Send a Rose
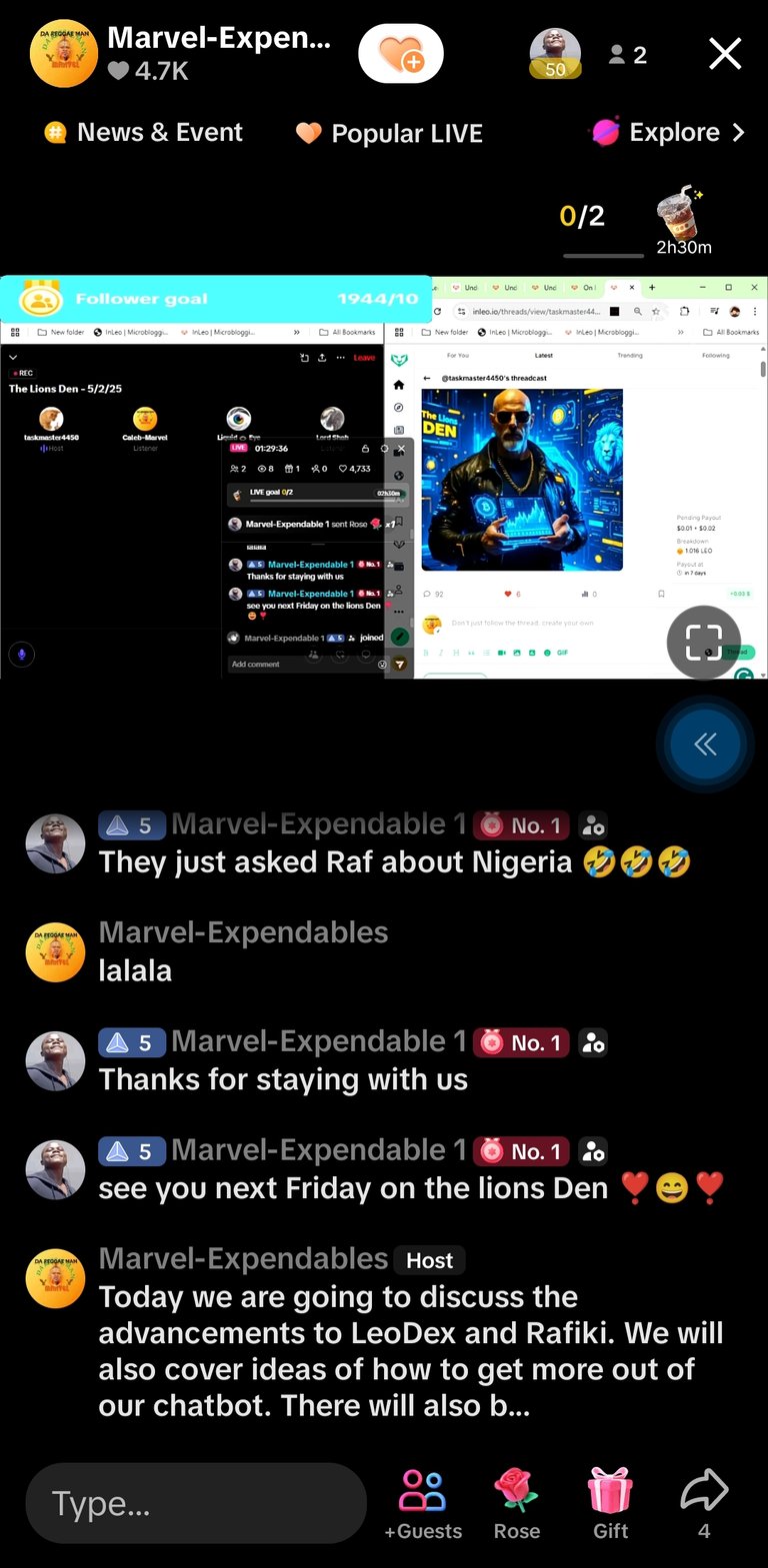 (517, 1504)
